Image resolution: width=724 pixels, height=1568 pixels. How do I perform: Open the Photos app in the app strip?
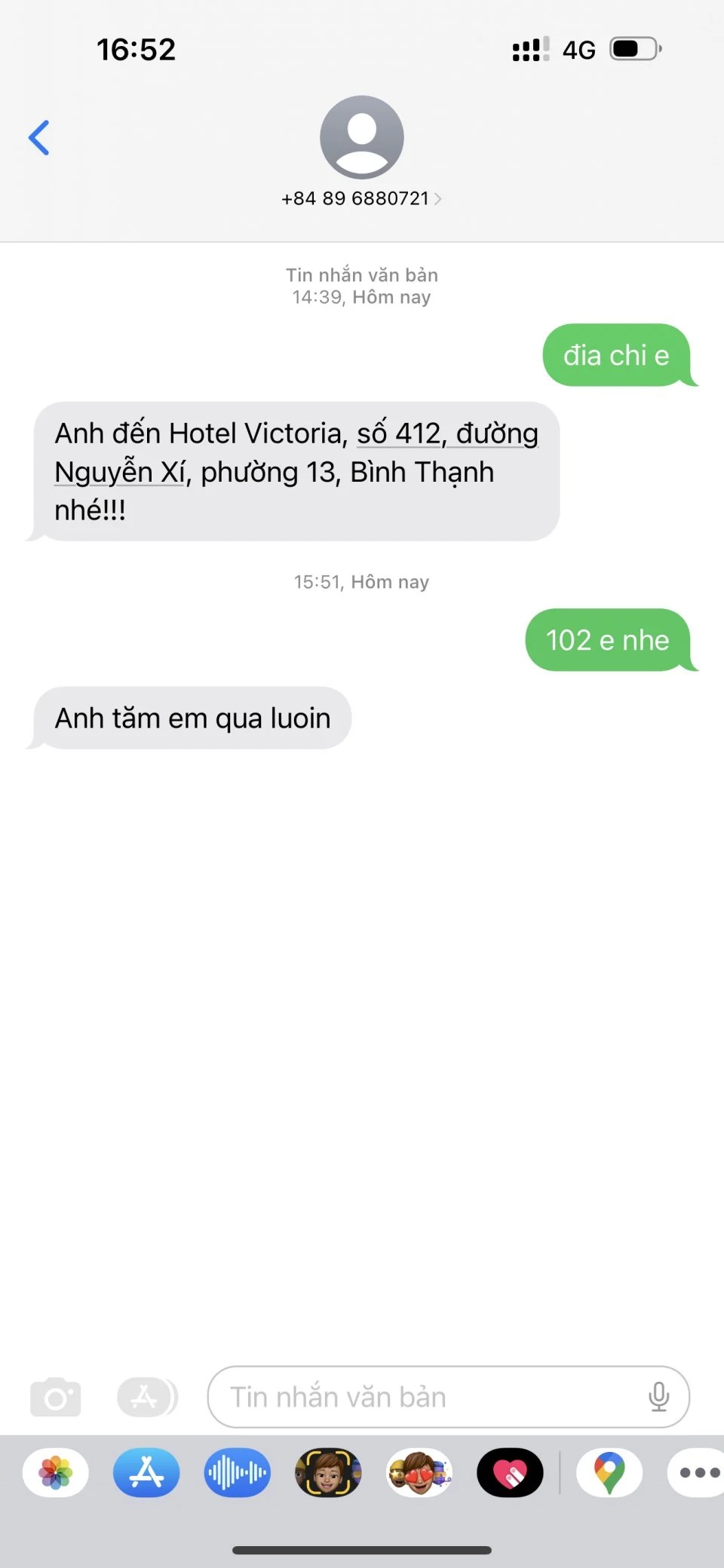click(56, 1472)
